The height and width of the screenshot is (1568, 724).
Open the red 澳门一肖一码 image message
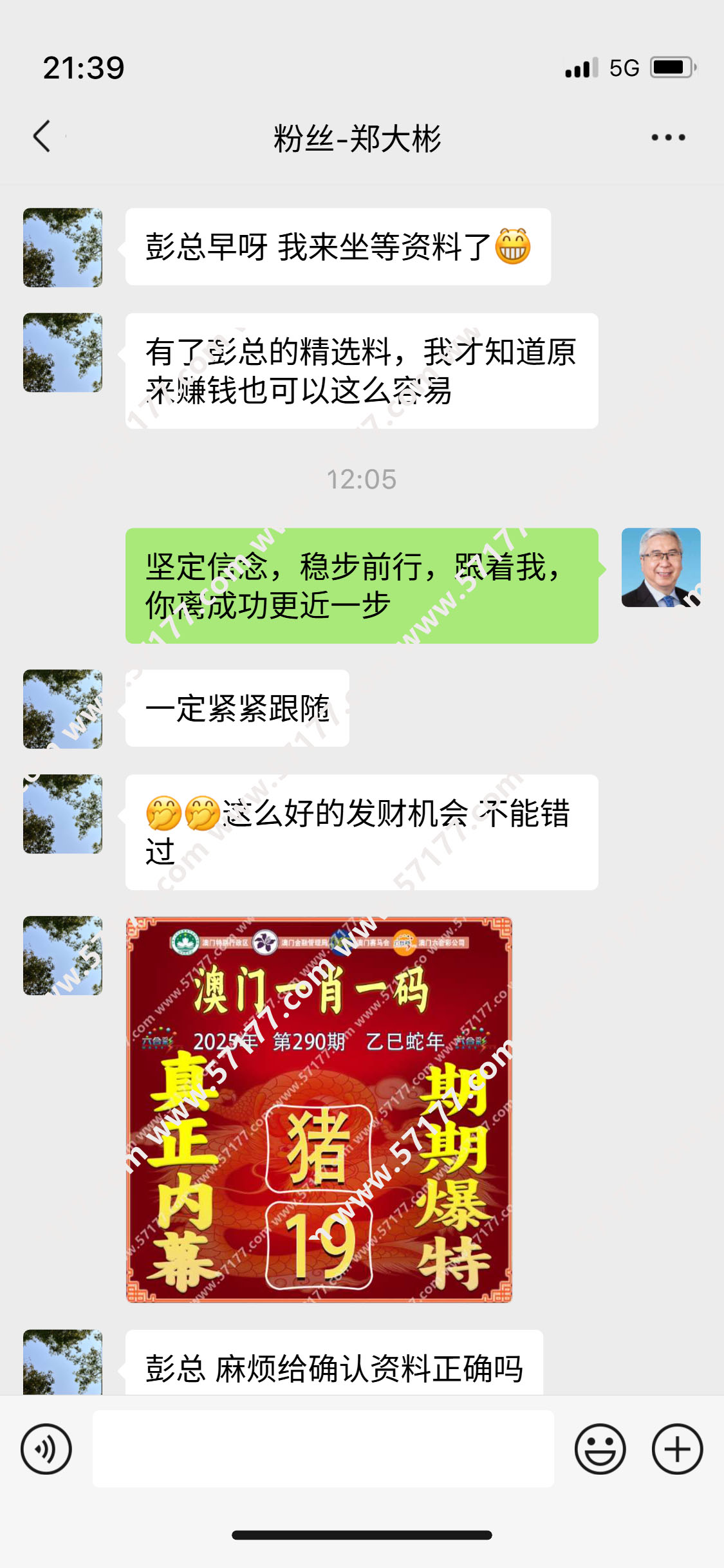tap(319, 1109)
